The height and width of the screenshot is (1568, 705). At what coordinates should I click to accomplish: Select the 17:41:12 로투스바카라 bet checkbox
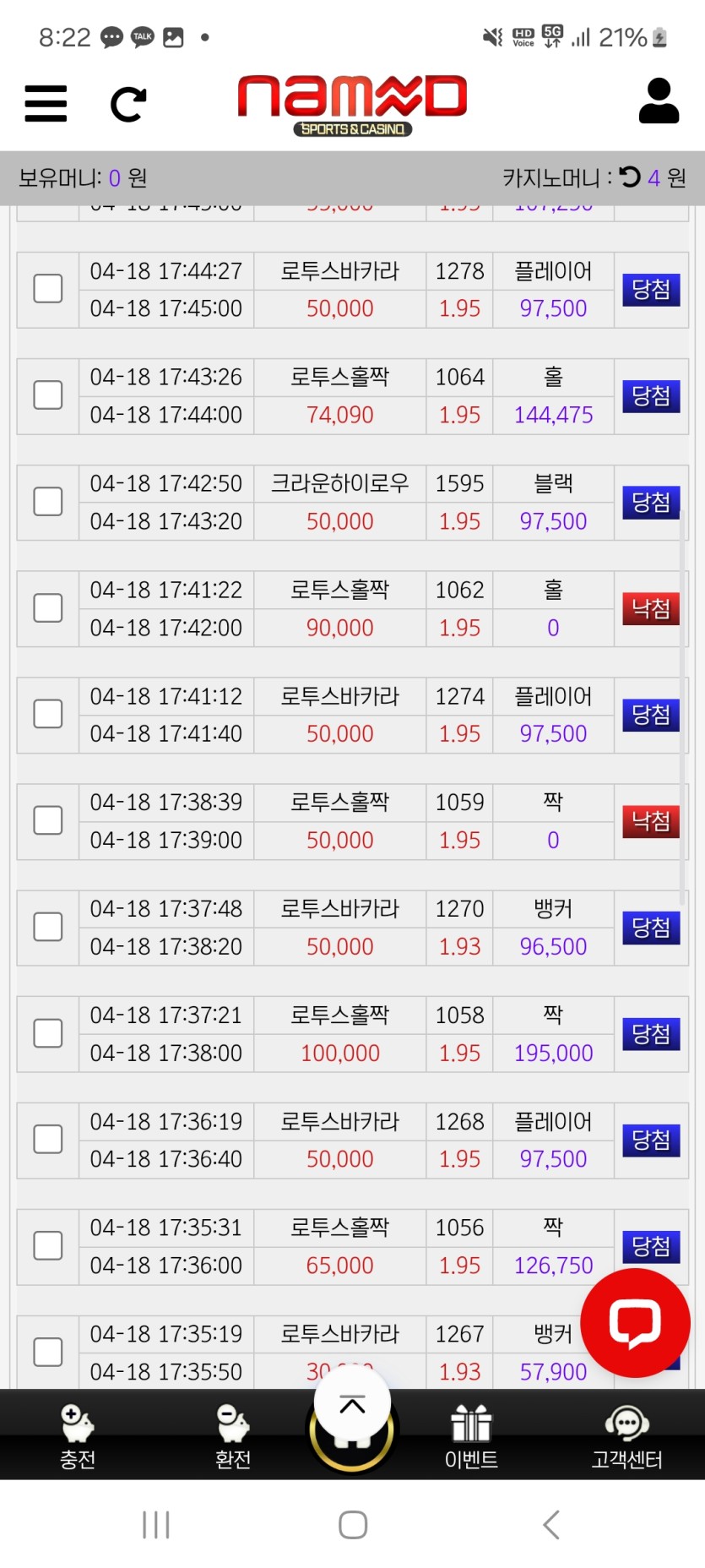(48, 715)
